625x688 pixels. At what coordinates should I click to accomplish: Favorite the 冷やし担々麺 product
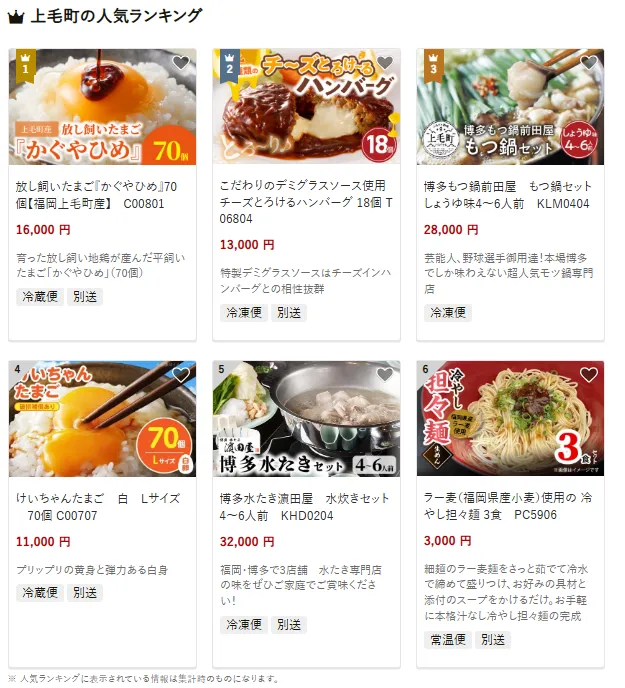589,375
